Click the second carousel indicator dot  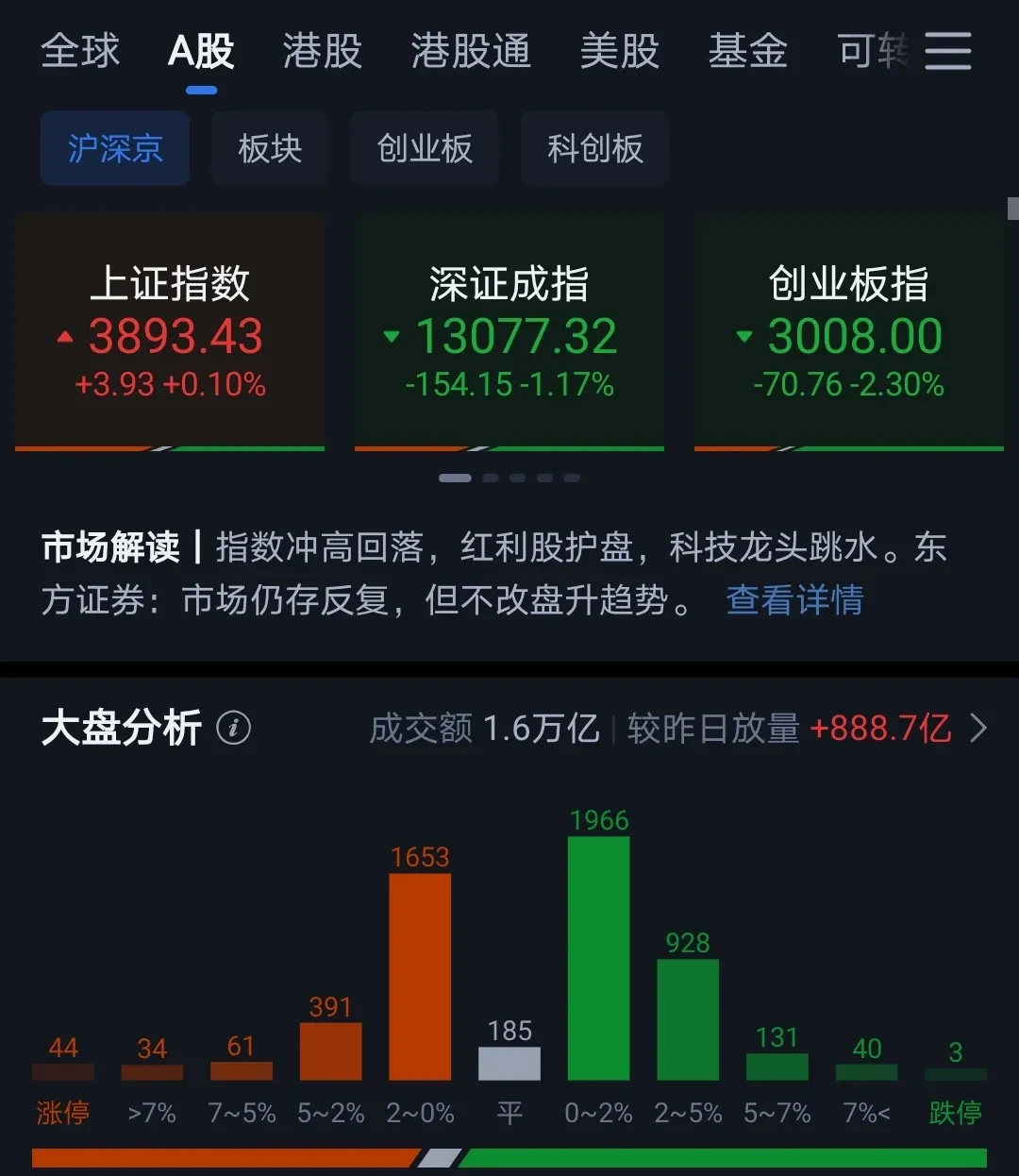tap(490, 478)
